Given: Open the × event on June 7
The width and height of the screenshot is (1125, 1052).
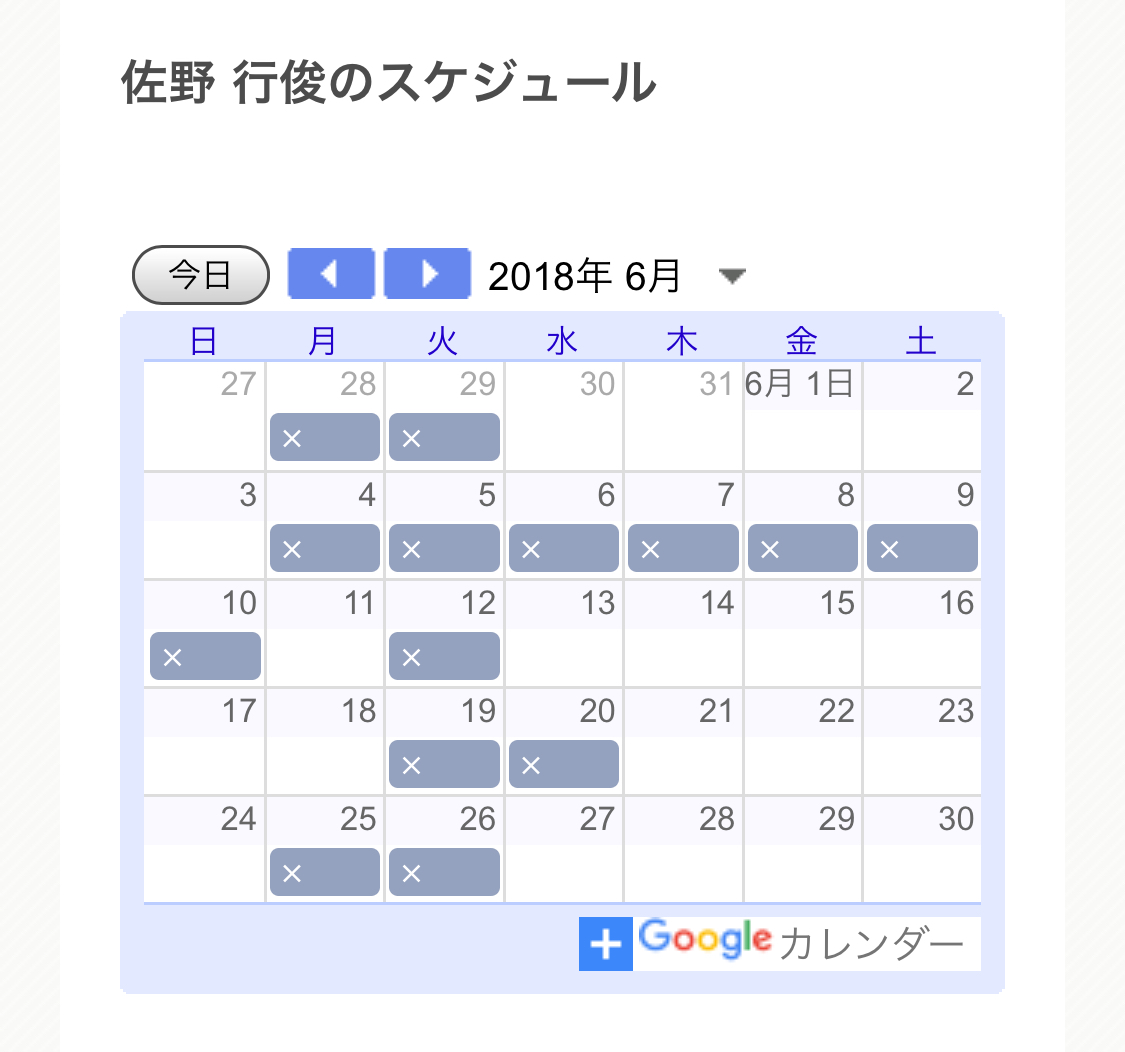Looking at the screenshot, I should click(x=683, y=548).
